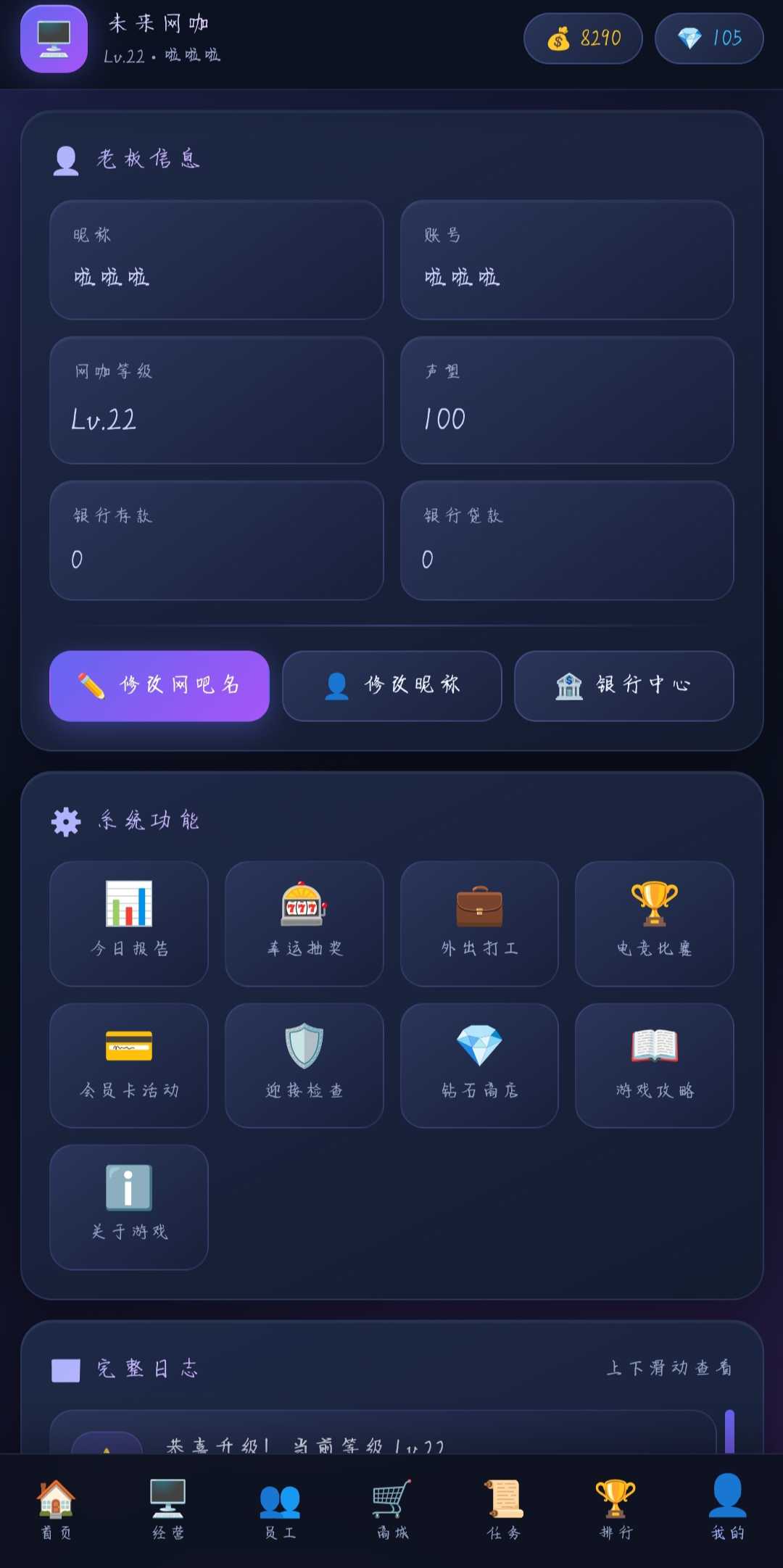The image size is (783, 1568).
Task: Tap the 修改网吧名 button
Action: click(159, 686)
